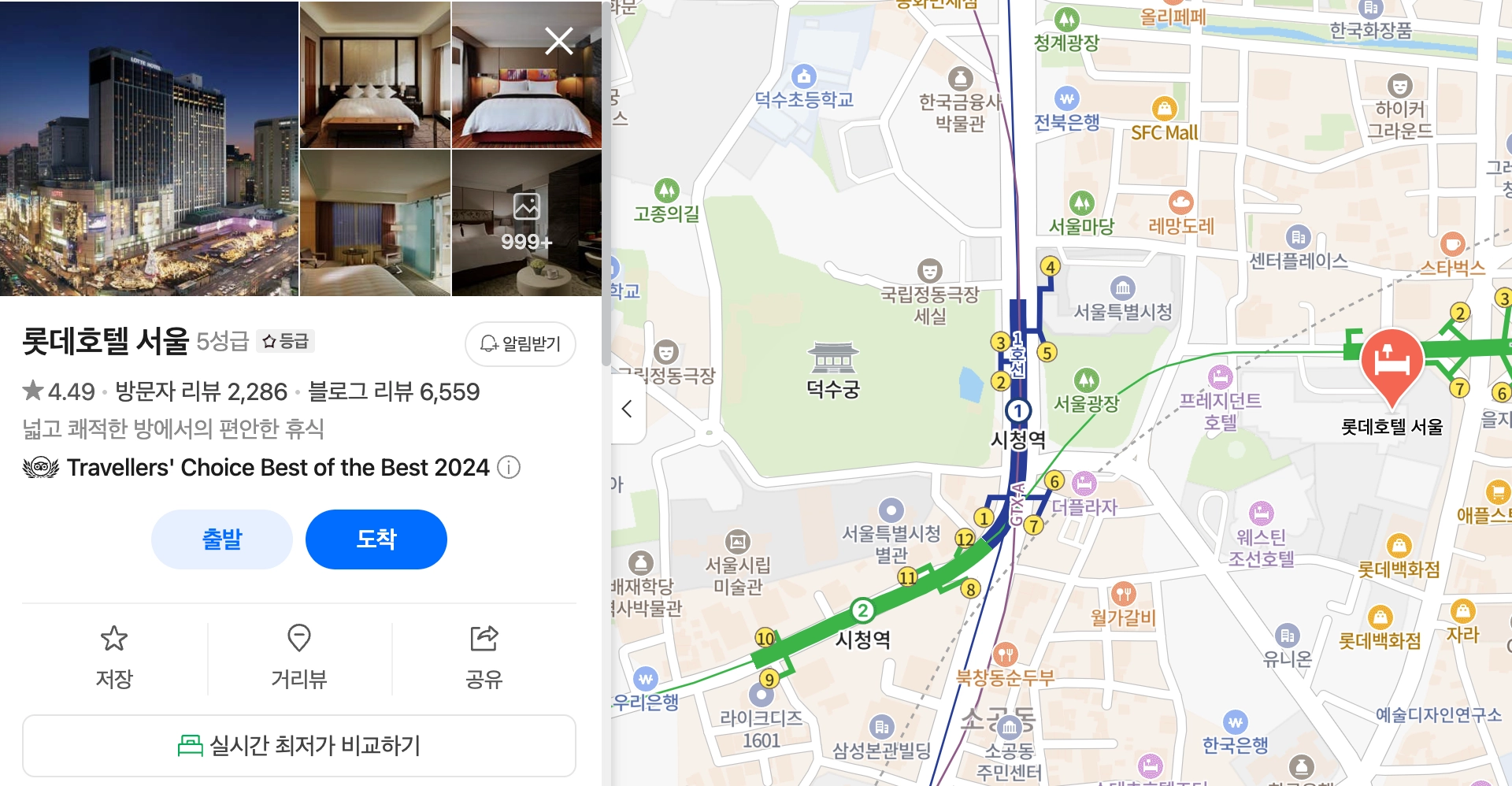Open 방문자 리뷰 2,286 reviews

tap(202, 391)
